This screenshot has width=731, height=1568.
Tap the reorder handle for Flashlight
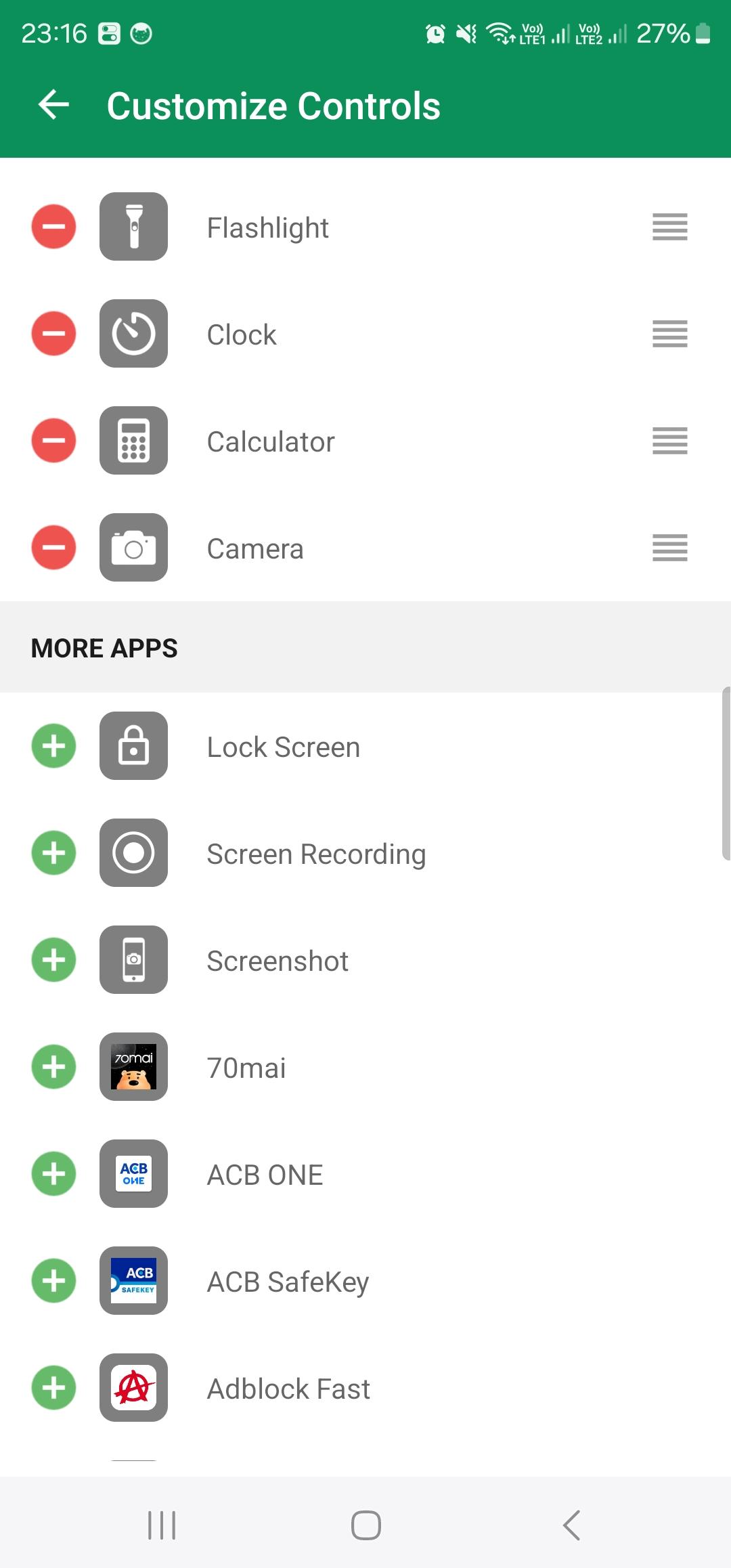(669, 227)
